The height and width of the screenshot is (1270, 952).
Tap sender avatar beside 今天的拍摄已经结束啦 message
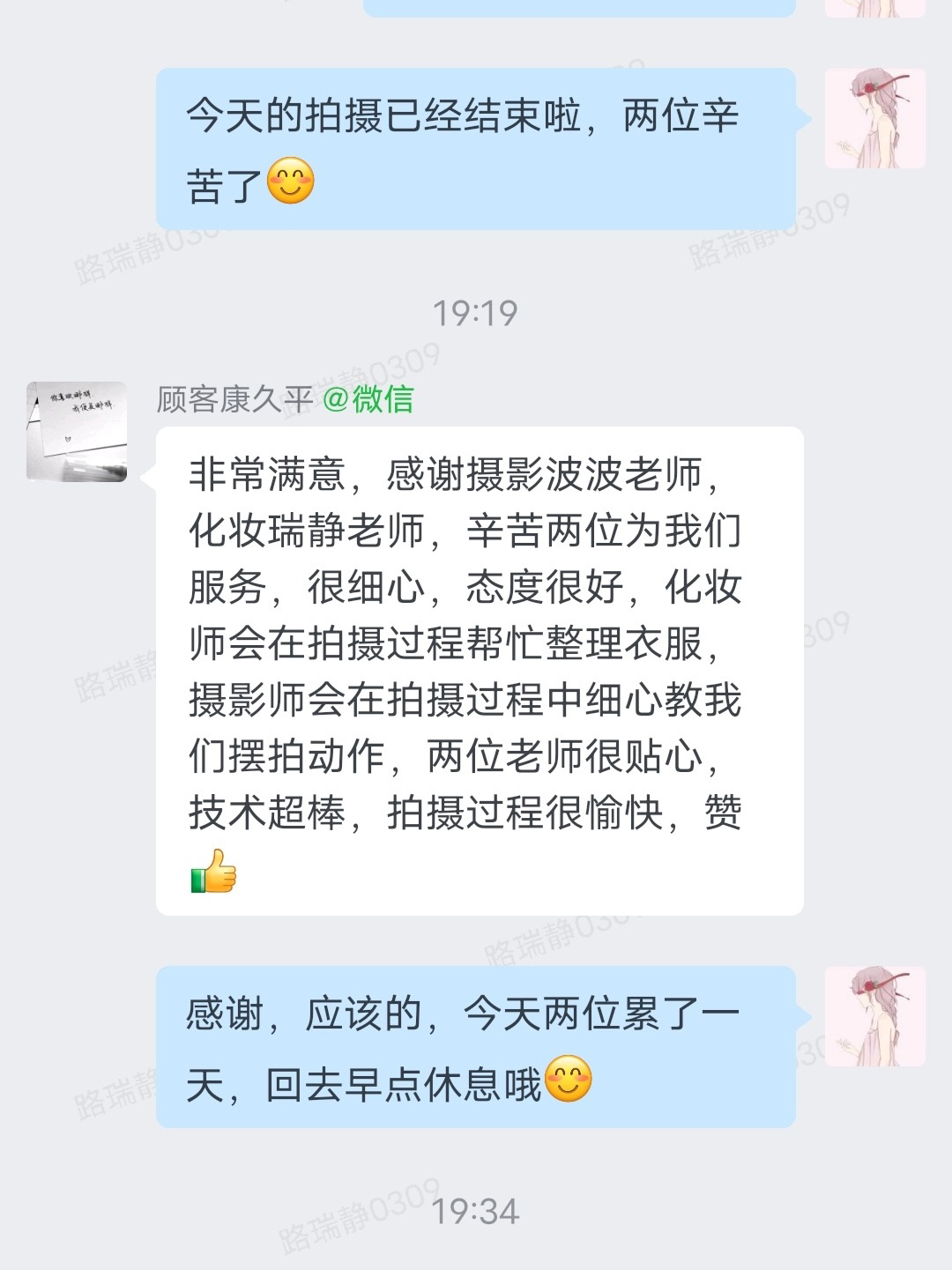click(x=874, y=118)
